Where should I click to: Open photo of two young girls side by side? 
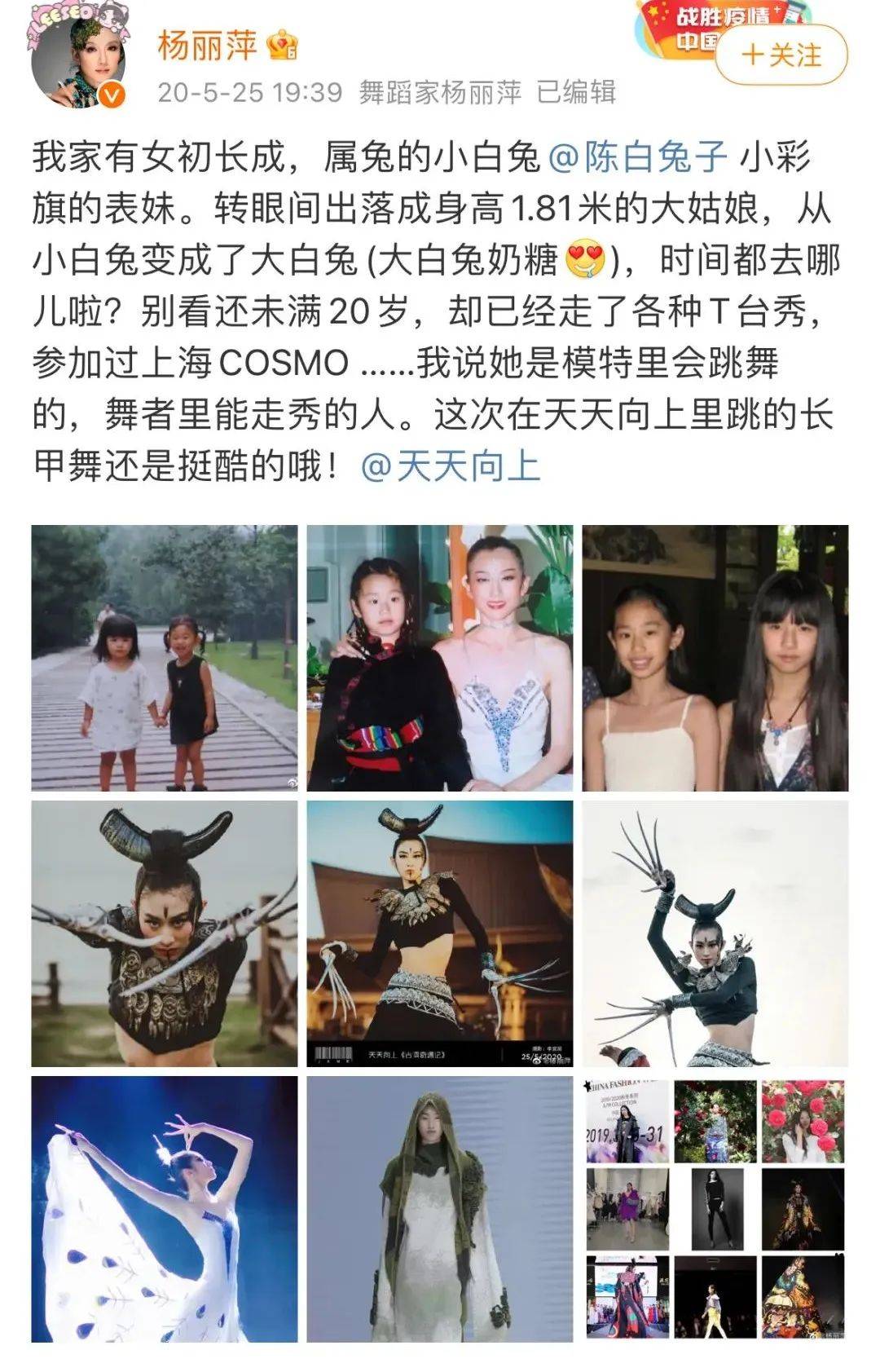(x=715, y=658)
